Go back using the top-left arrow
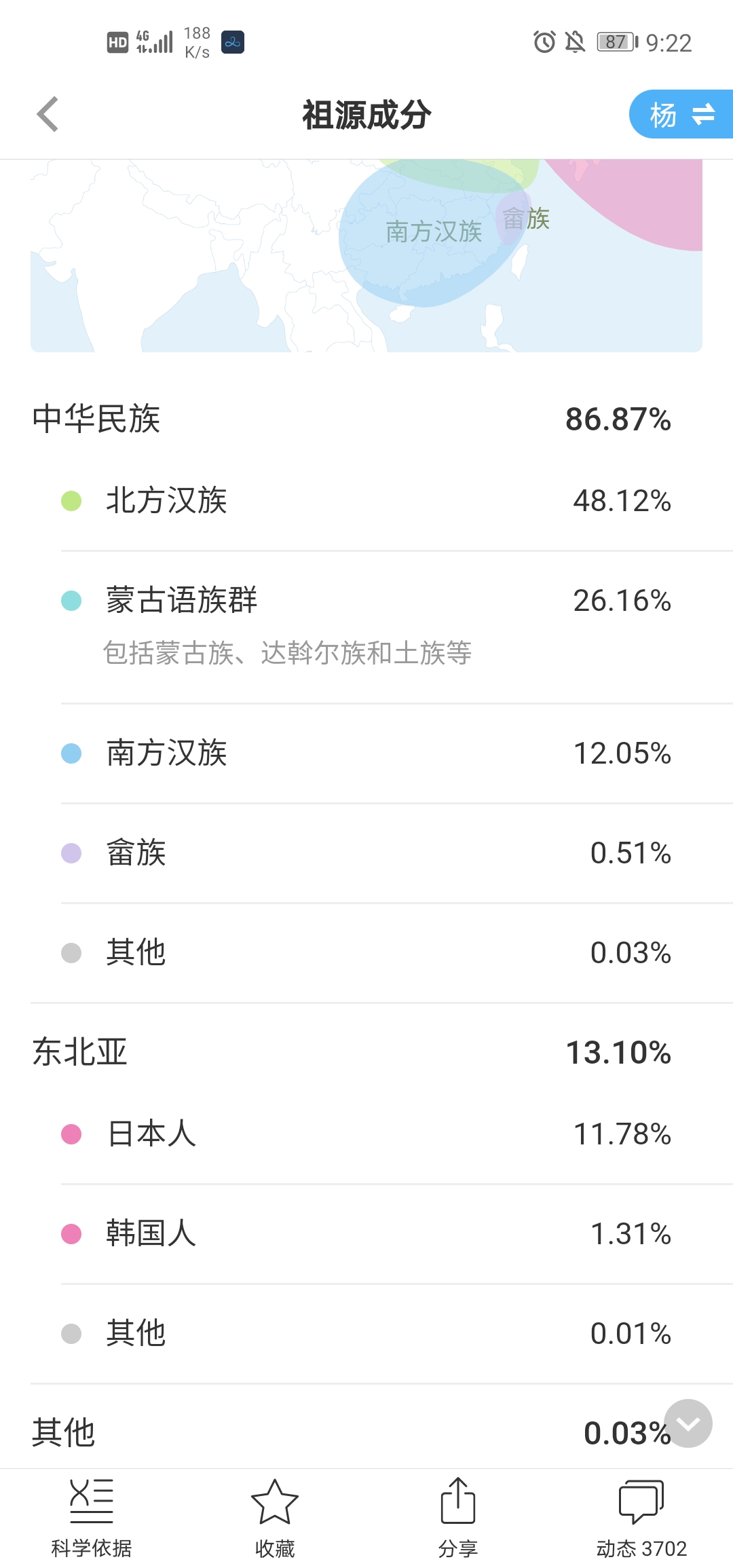Image resolution: width=733 pixels, height=1568 pixels. [48, 114]
